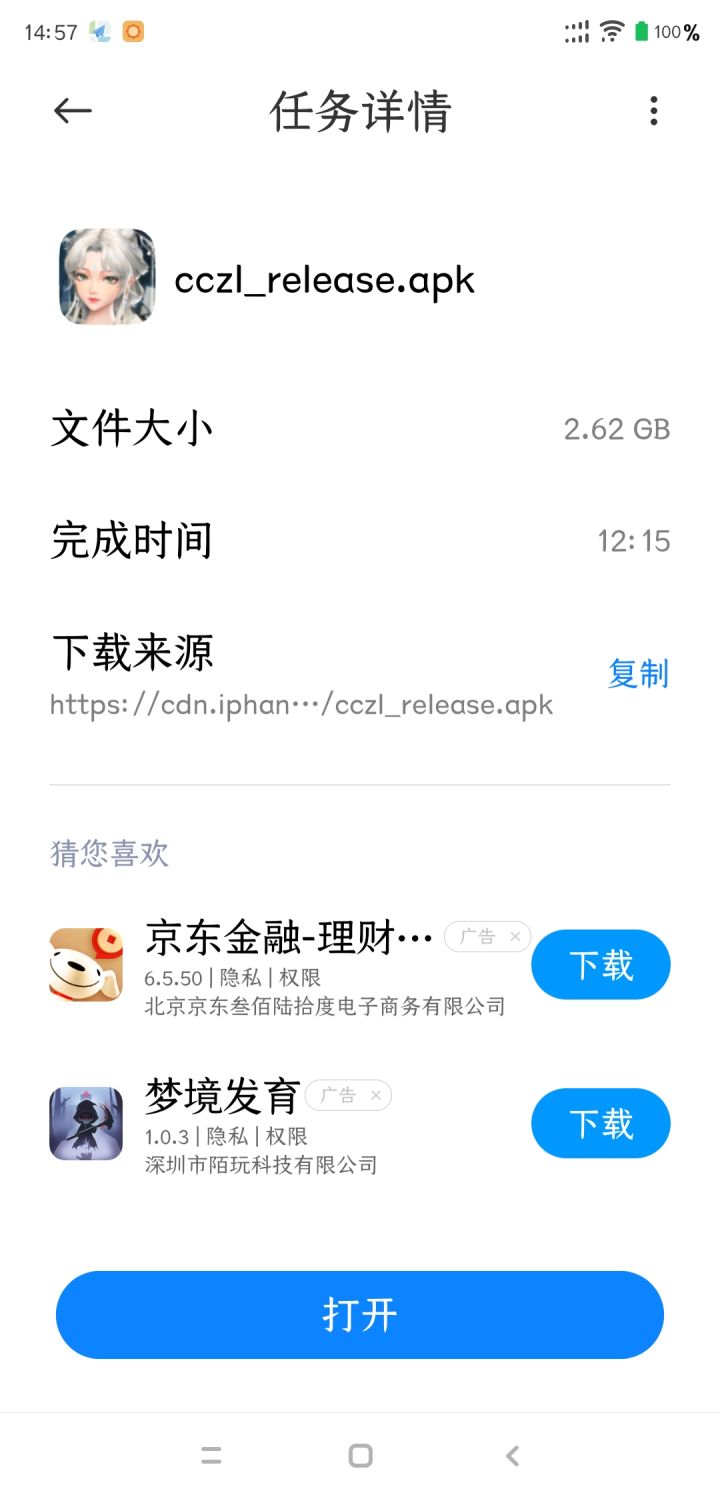The width and height of the screenshot is (720, 1499).
Task: Tap the notification icon left of battery
Action: click(576, 31)
